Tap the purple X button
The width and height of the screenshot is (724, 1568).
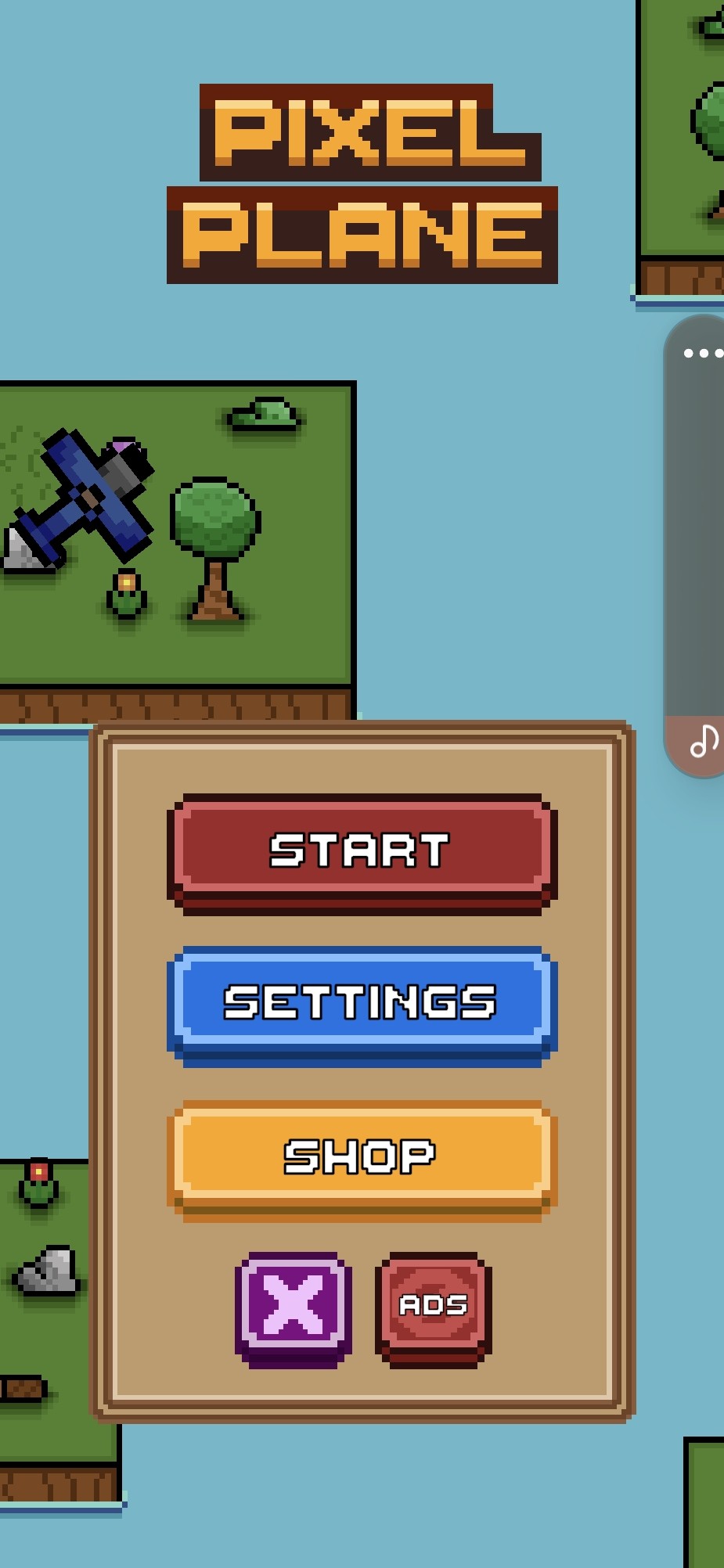tap(294, 1310)
